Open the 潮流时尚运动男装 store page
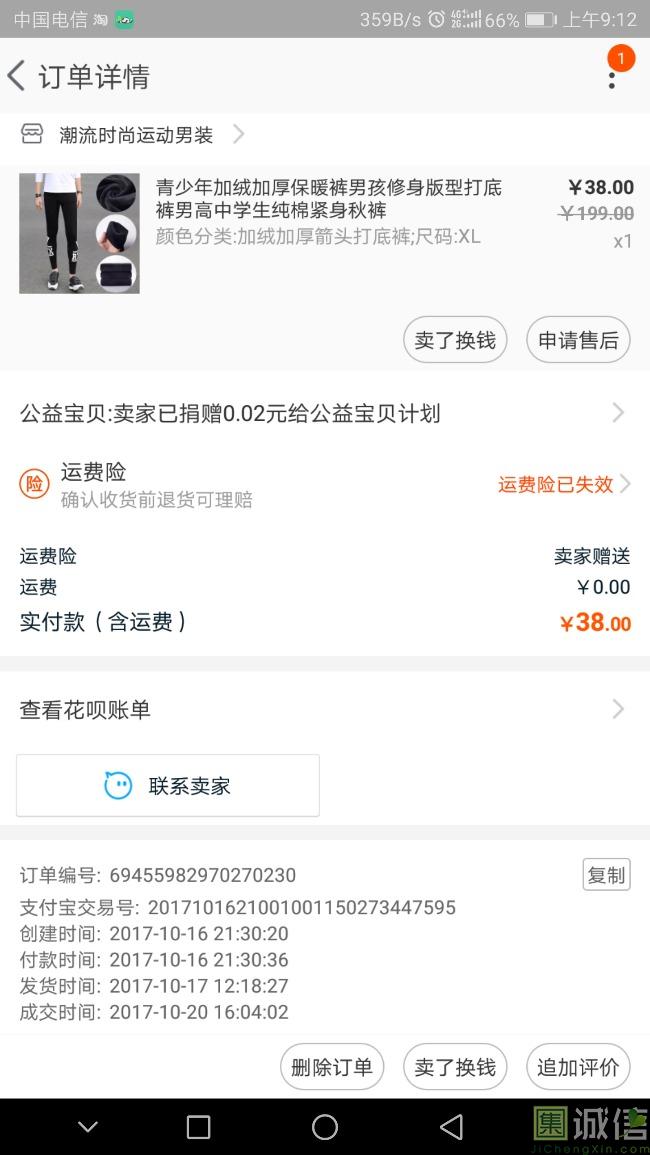Image resolution: width=650 pixels, height=1155 pixels. click(135, 135)
